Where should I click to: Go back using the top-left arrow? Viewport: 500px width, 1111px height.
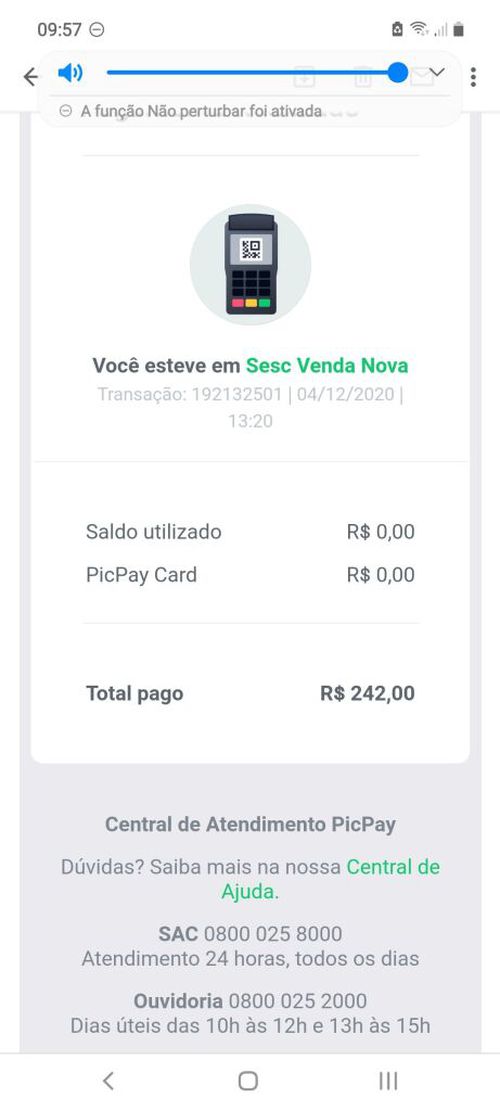pyautogui.click(x=30, y=77)
